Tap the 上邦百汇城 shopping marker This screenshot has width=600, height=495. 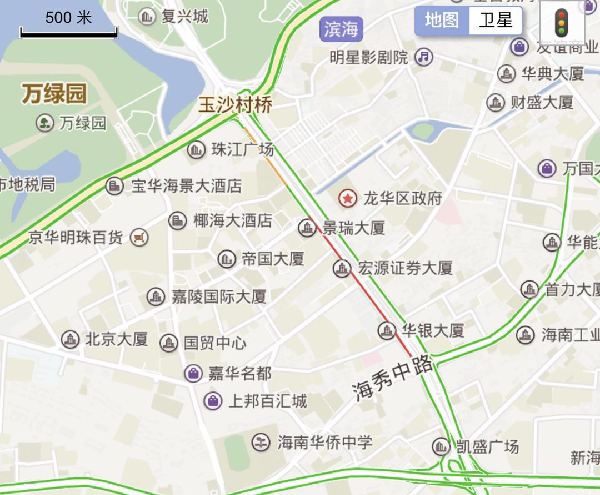click(x=212, y=402)
